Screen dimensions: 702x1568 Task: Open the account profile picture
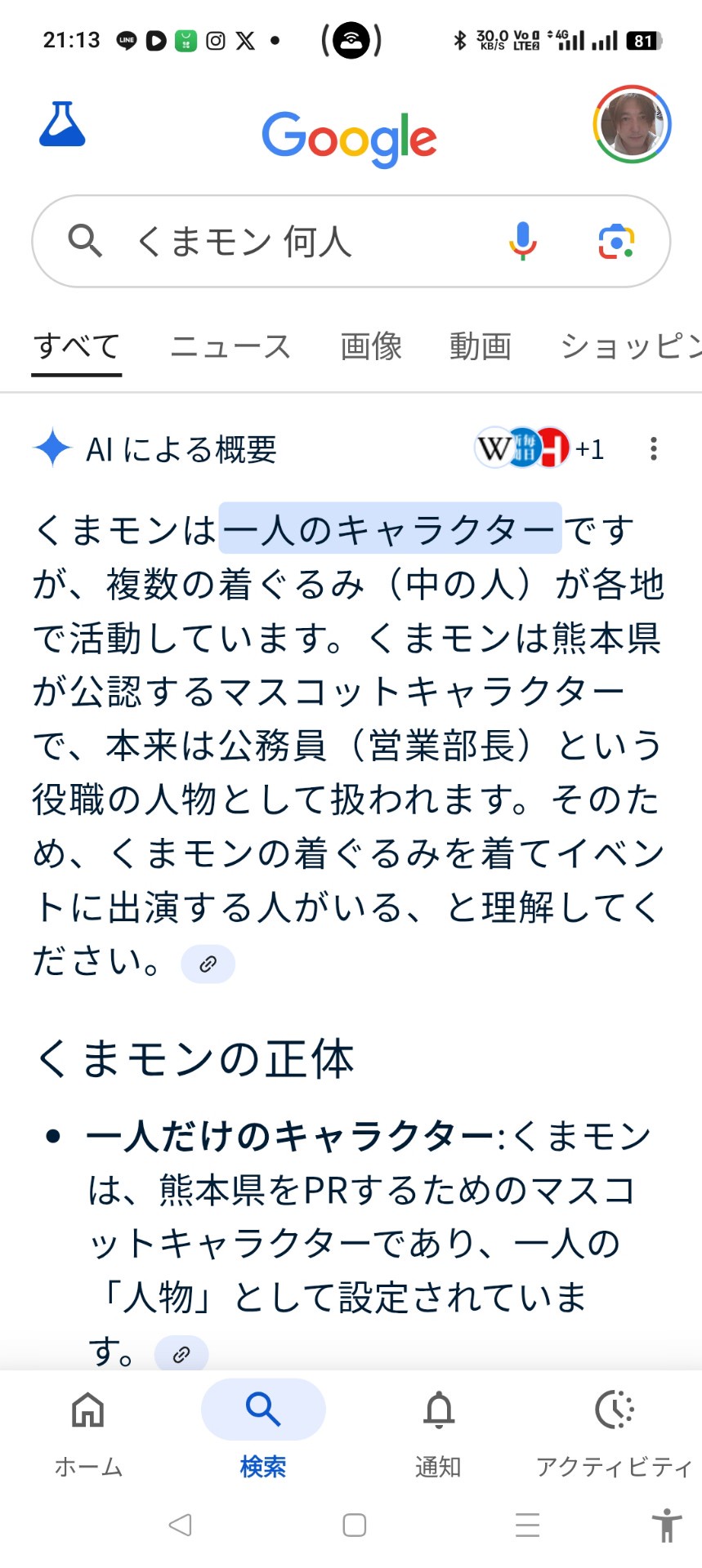click(632, 124)
